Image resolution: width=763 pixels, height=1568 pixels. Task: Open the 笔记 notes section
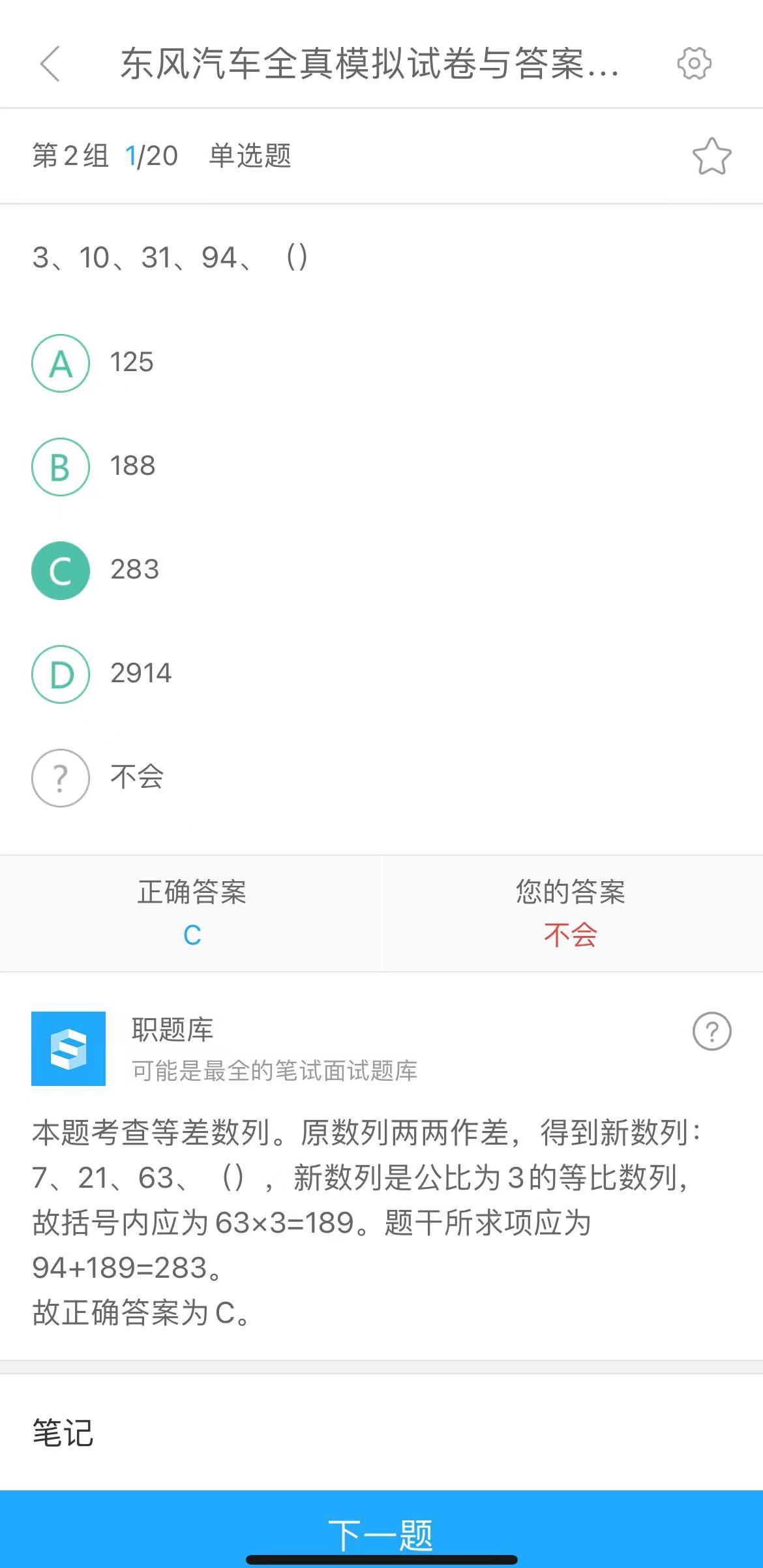tap(63, 1433)
